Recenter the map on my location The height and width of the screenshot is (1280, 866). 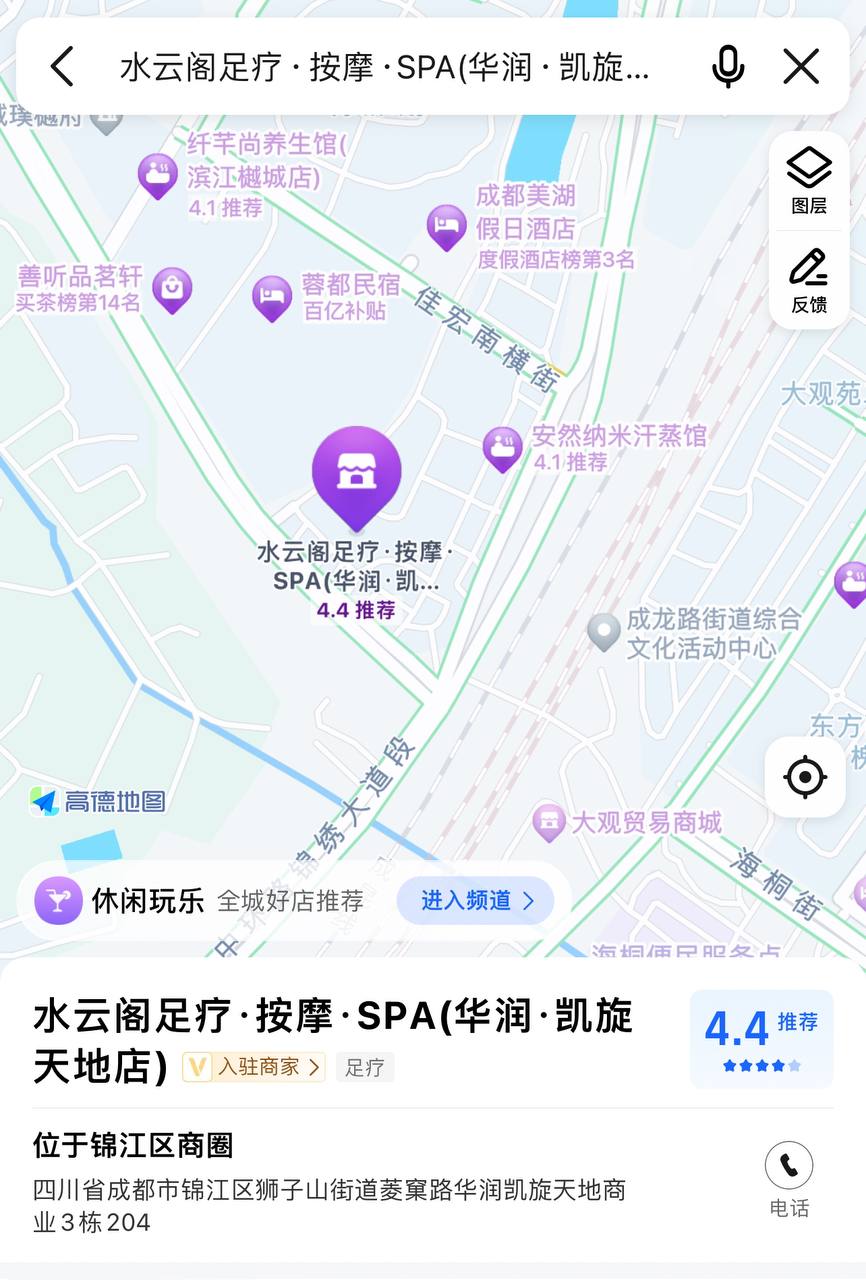point(805,777)
